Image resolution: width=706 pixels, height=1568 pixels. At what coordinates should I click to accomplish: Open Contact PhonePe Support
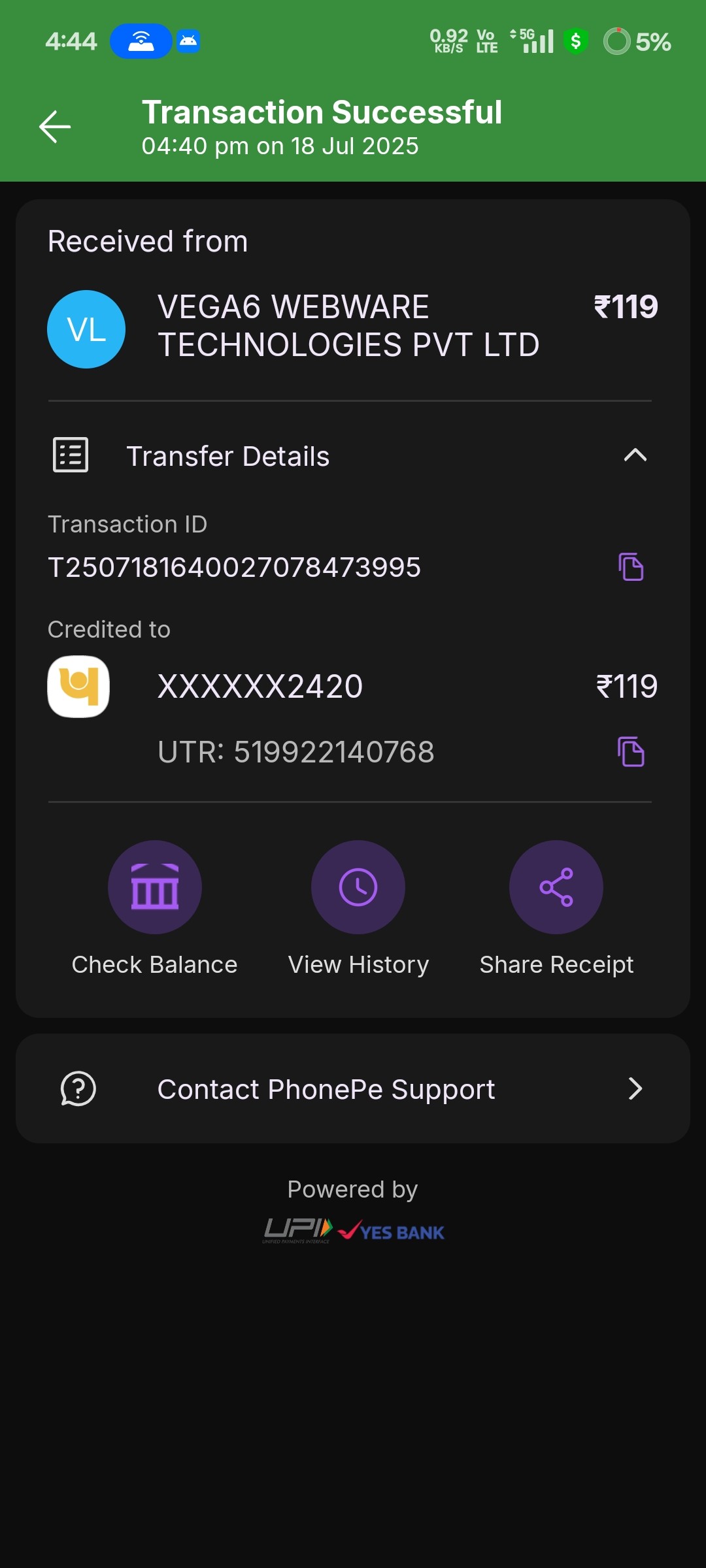[353, 1088]
